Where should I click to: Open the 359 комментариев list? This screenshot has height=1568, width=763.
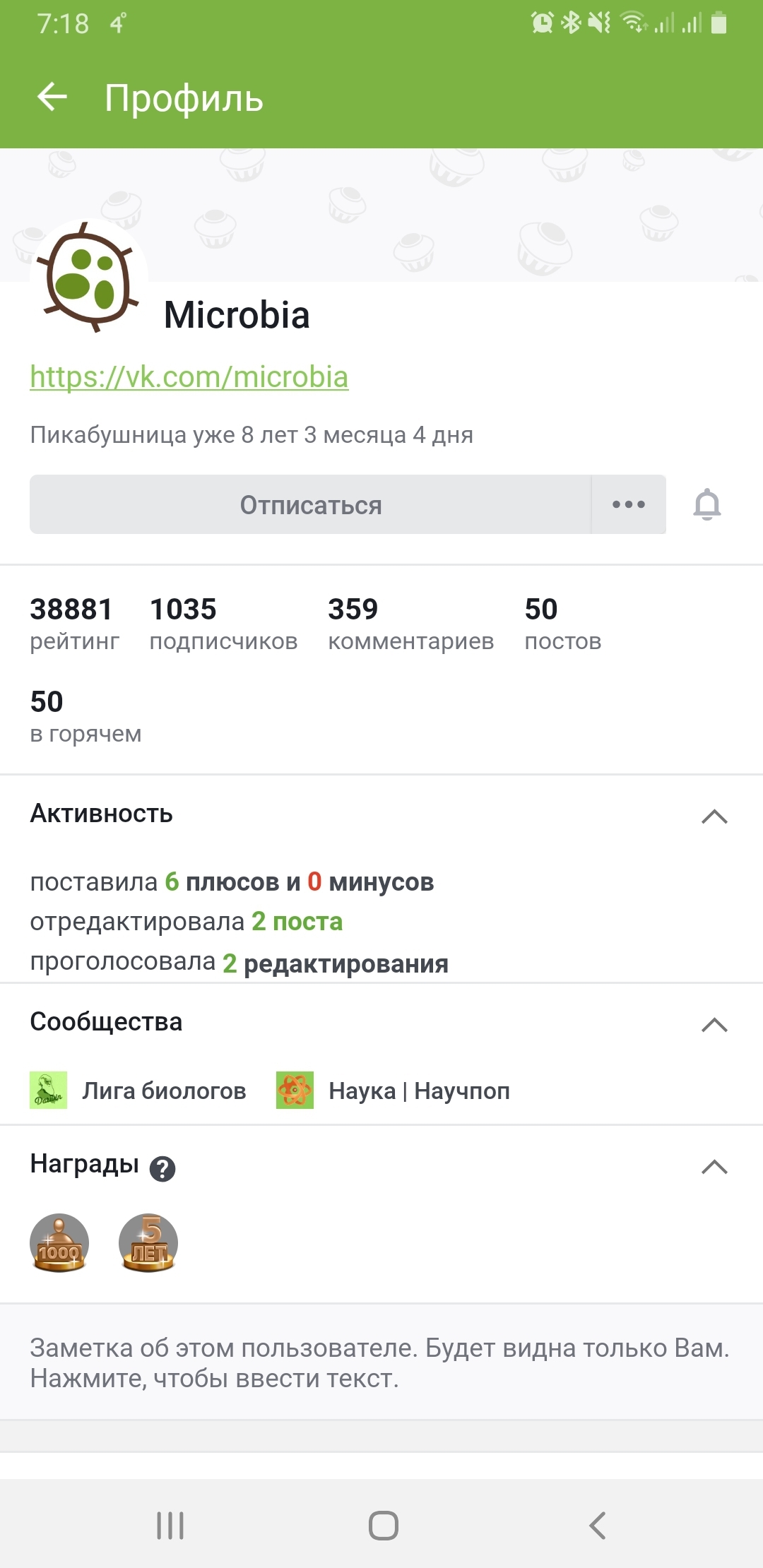[x=410, y=624]
